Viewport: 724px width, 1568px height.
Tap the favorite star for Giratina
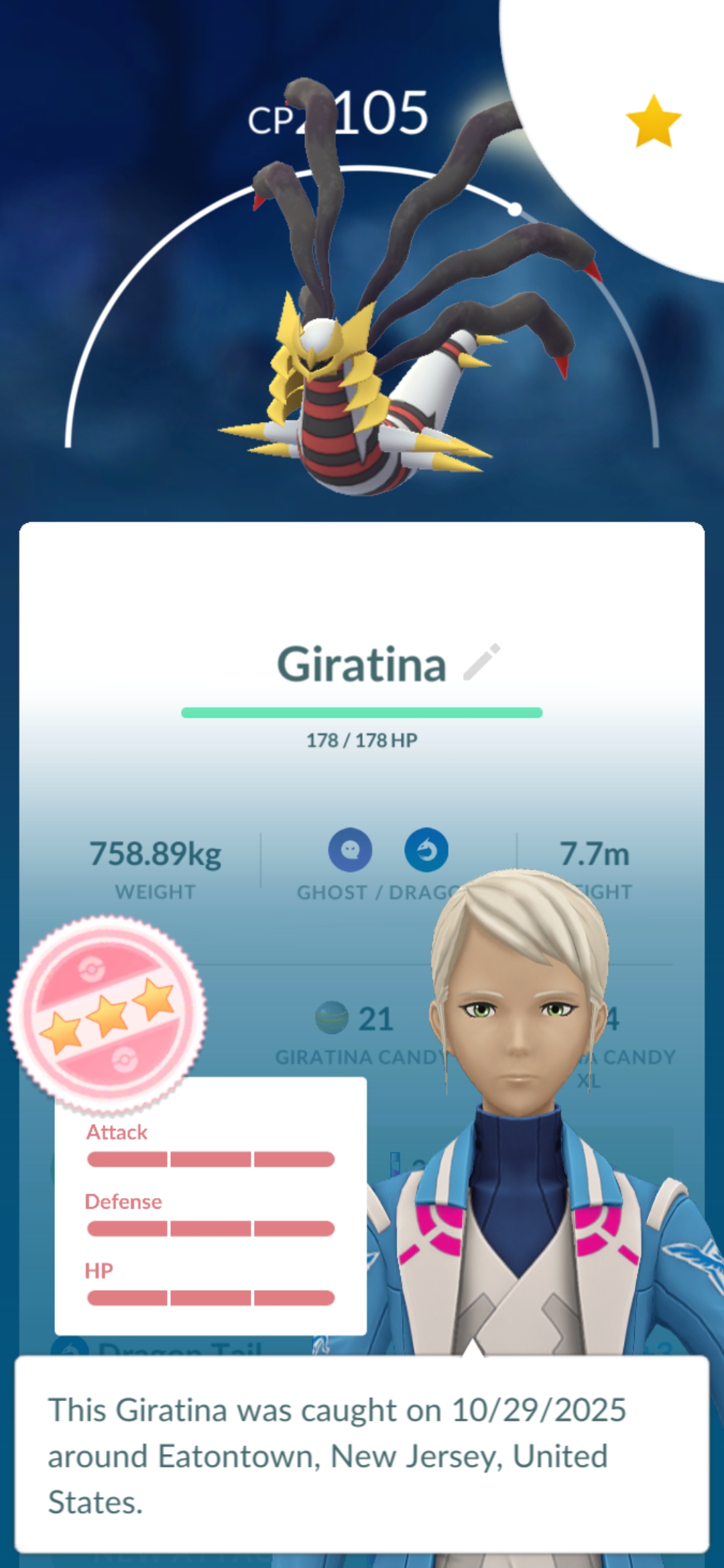click(653, 121)
